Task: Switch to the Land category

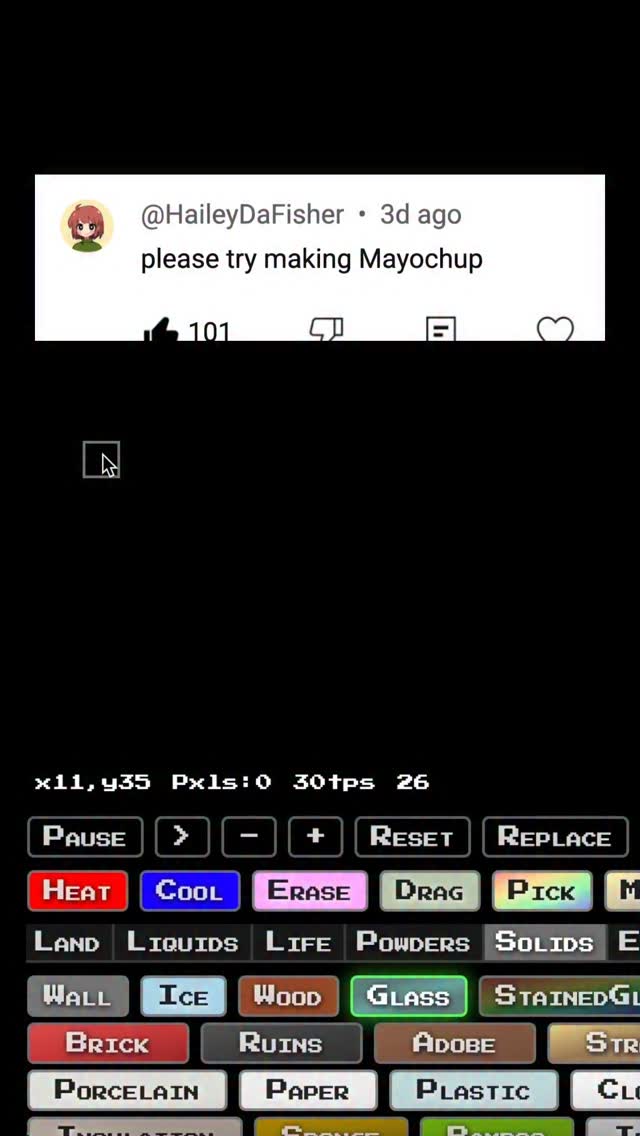Action: tap(67, 942)
